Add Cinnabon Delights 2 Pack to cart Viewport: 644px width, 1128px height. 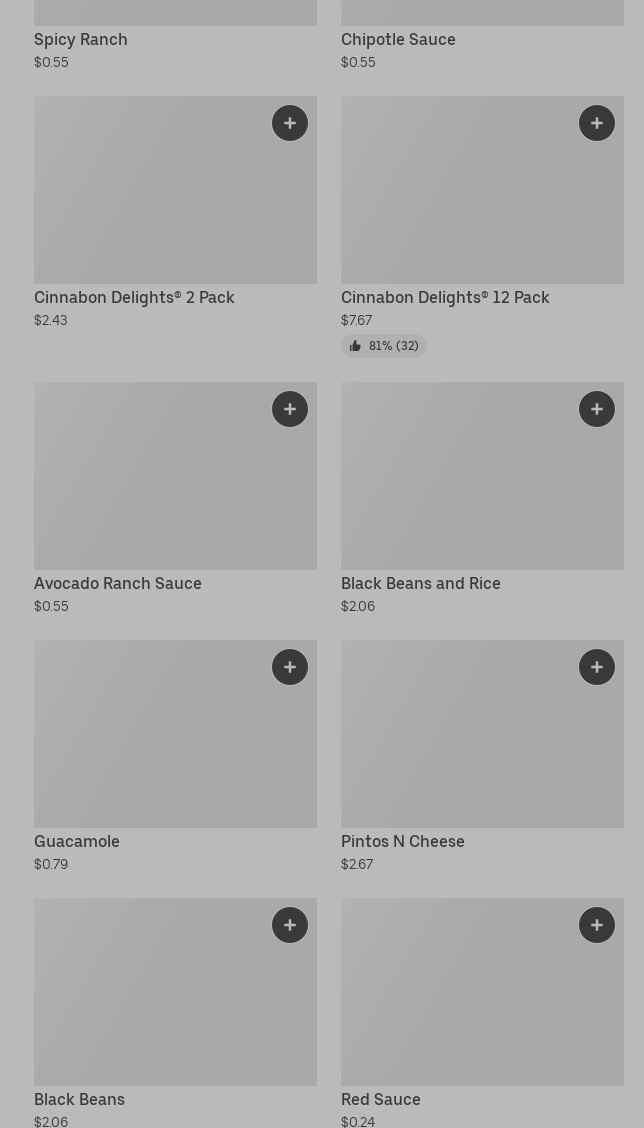pyautogui.click(x=290, y=123)
